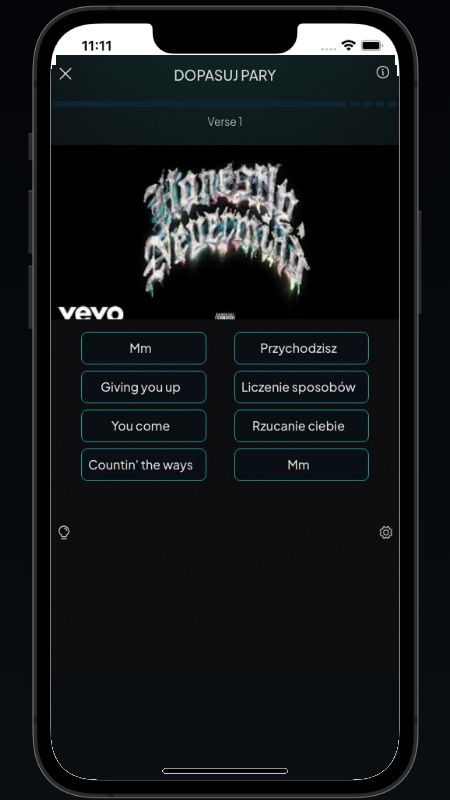Tap the 'Liczenie sposobów' tile

coord(301,387)
